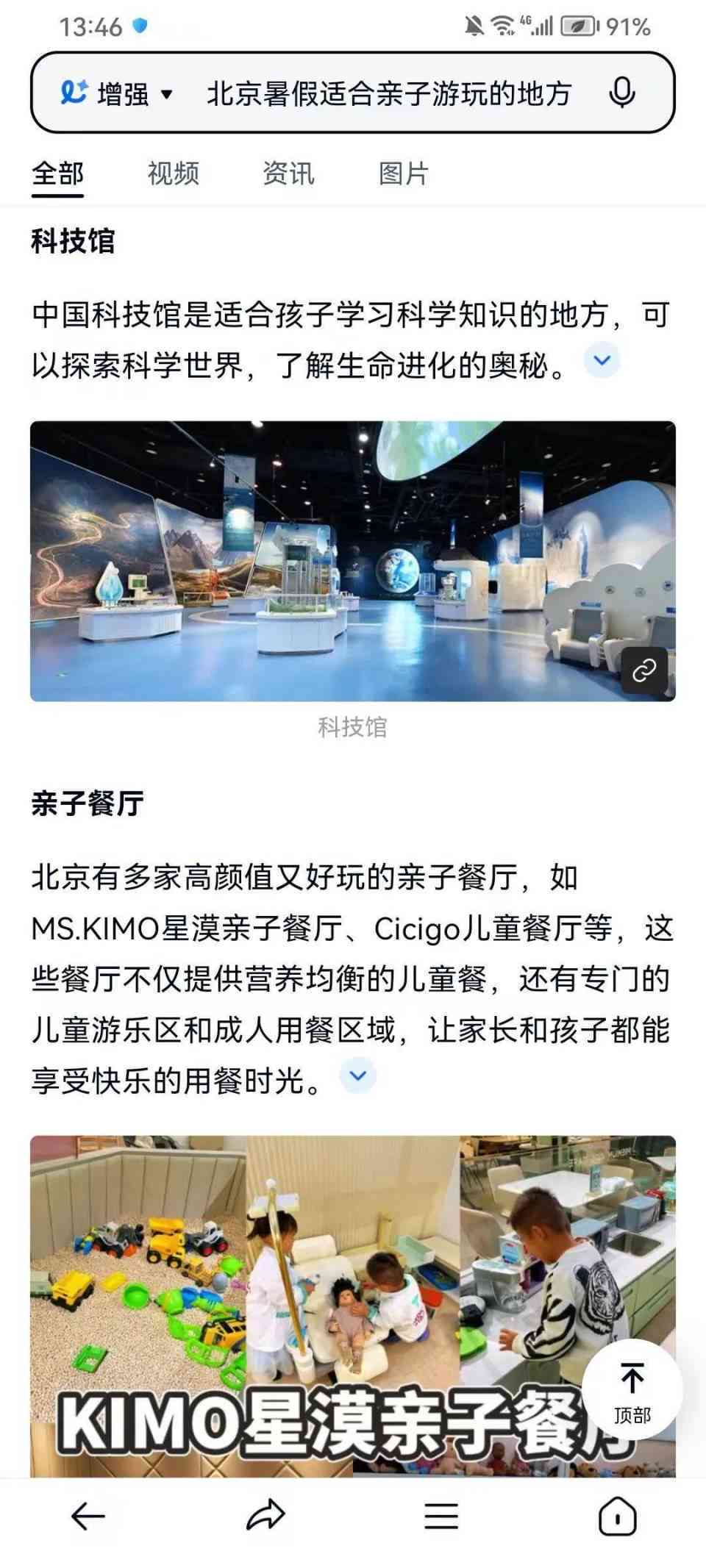Jump back to top with 顶部 button

[632, 1389]
